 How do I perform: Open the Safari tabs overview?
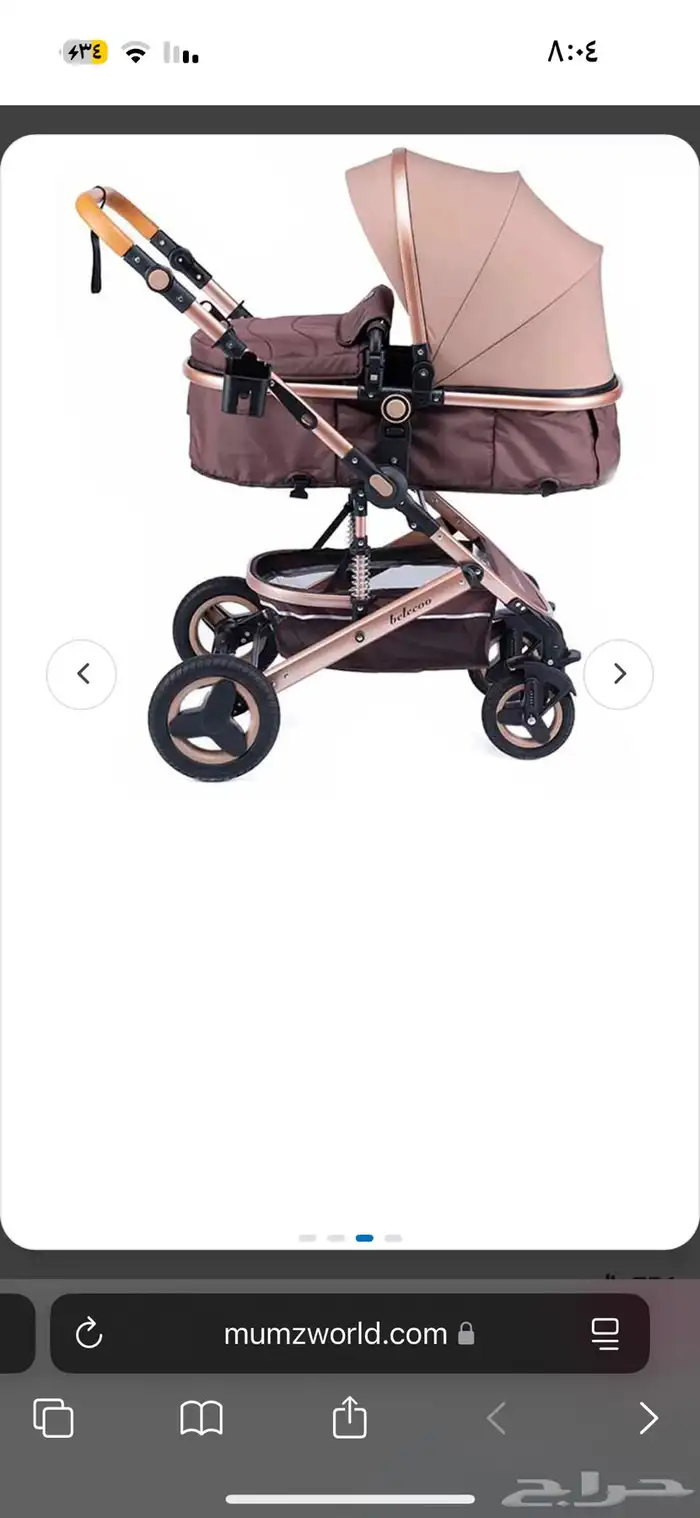pyautogui.click(x=53, y=1418)
